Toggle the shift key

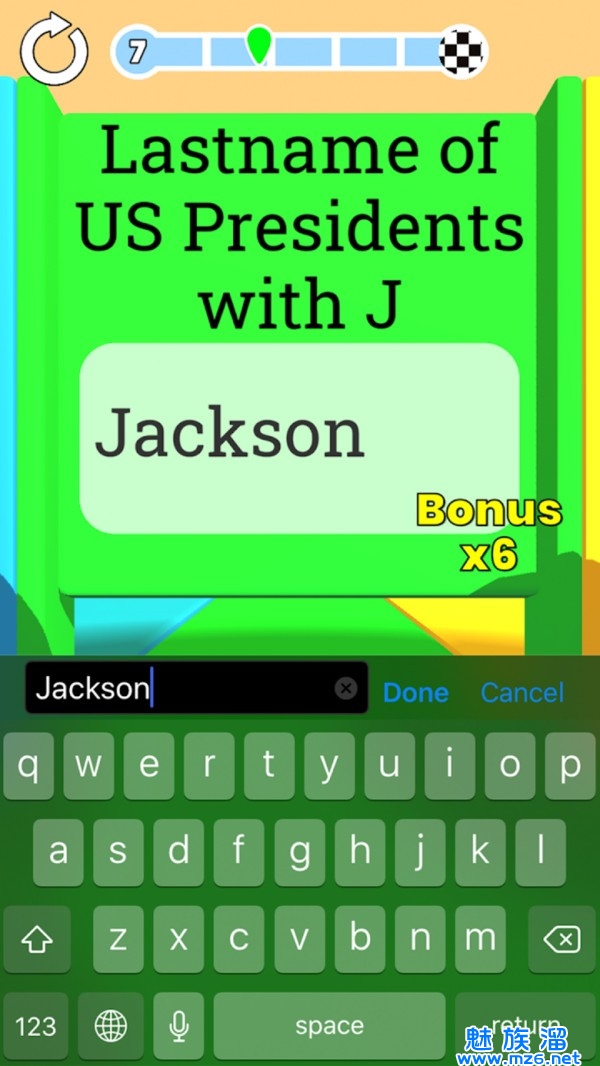click(37, 939)
